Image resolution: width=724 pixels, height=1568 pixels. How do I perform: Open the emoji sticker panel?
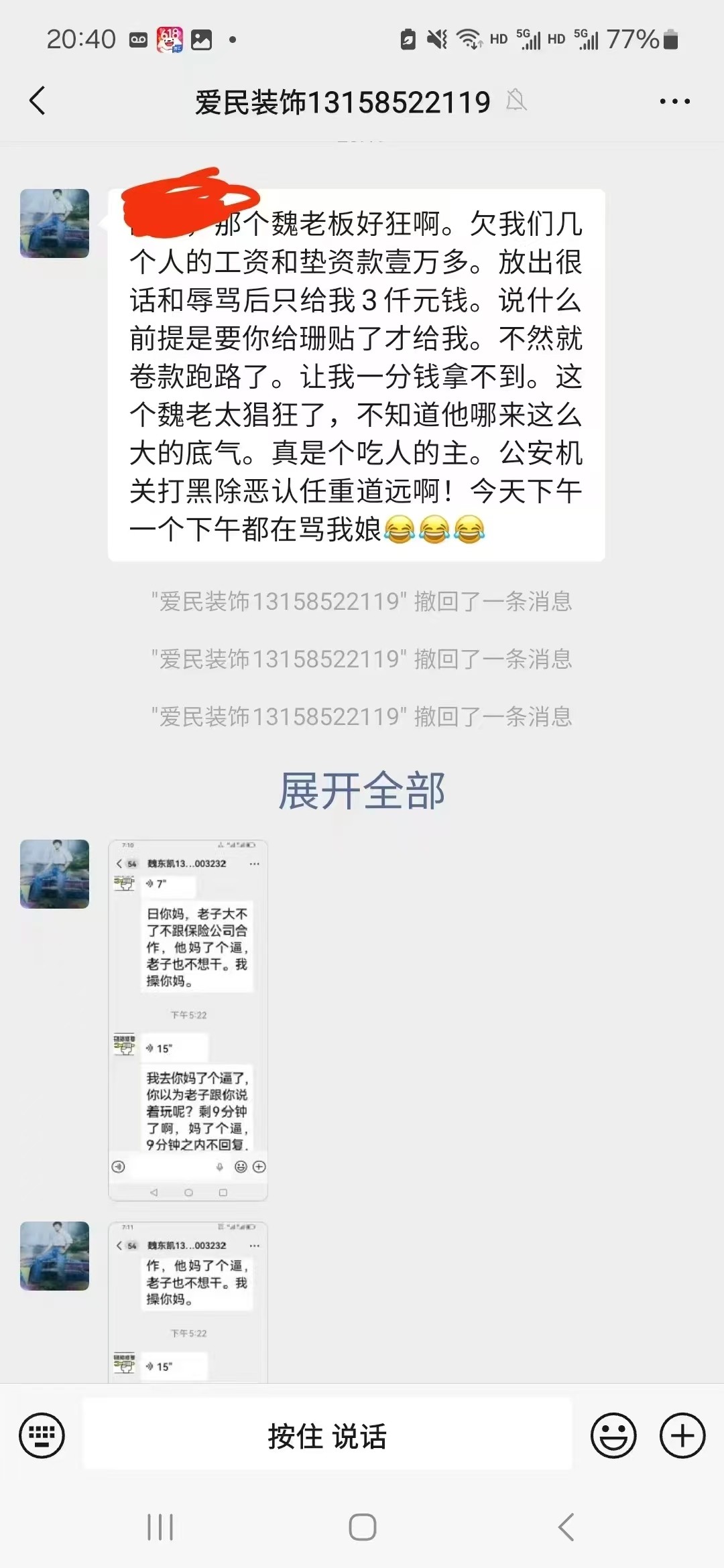click(x=613, y=1436)
